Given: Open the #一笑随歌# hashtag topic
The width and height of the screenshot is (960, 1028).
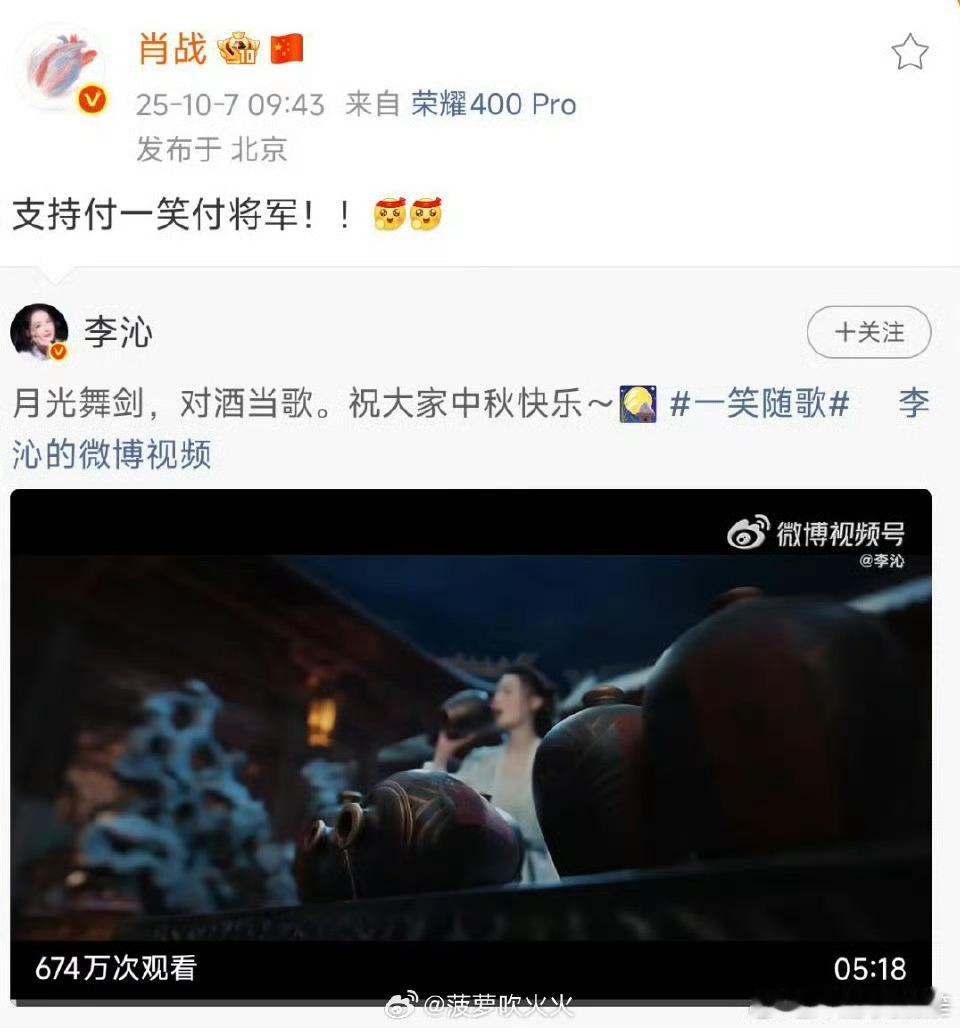Looking at the screenshot, I should tap(759, 404).
